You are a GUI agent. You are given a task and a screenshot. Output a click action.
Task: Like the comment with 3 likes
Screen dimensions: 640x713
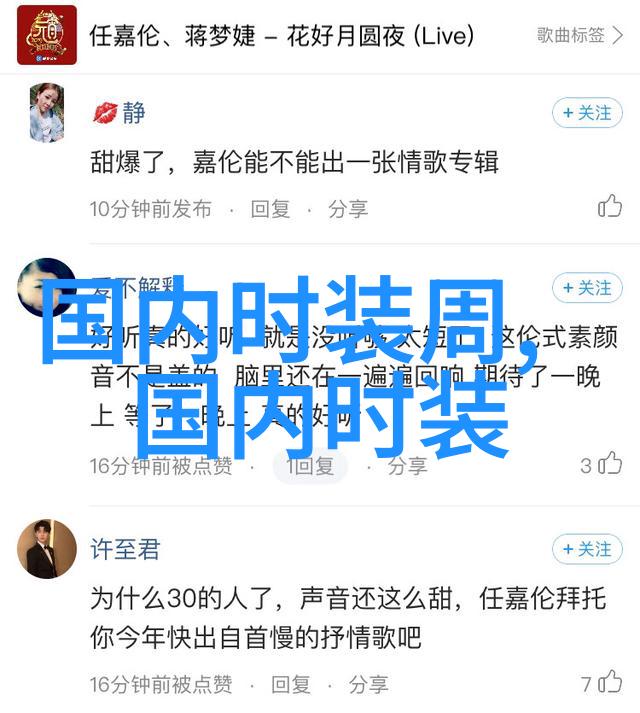coord(609,465)
